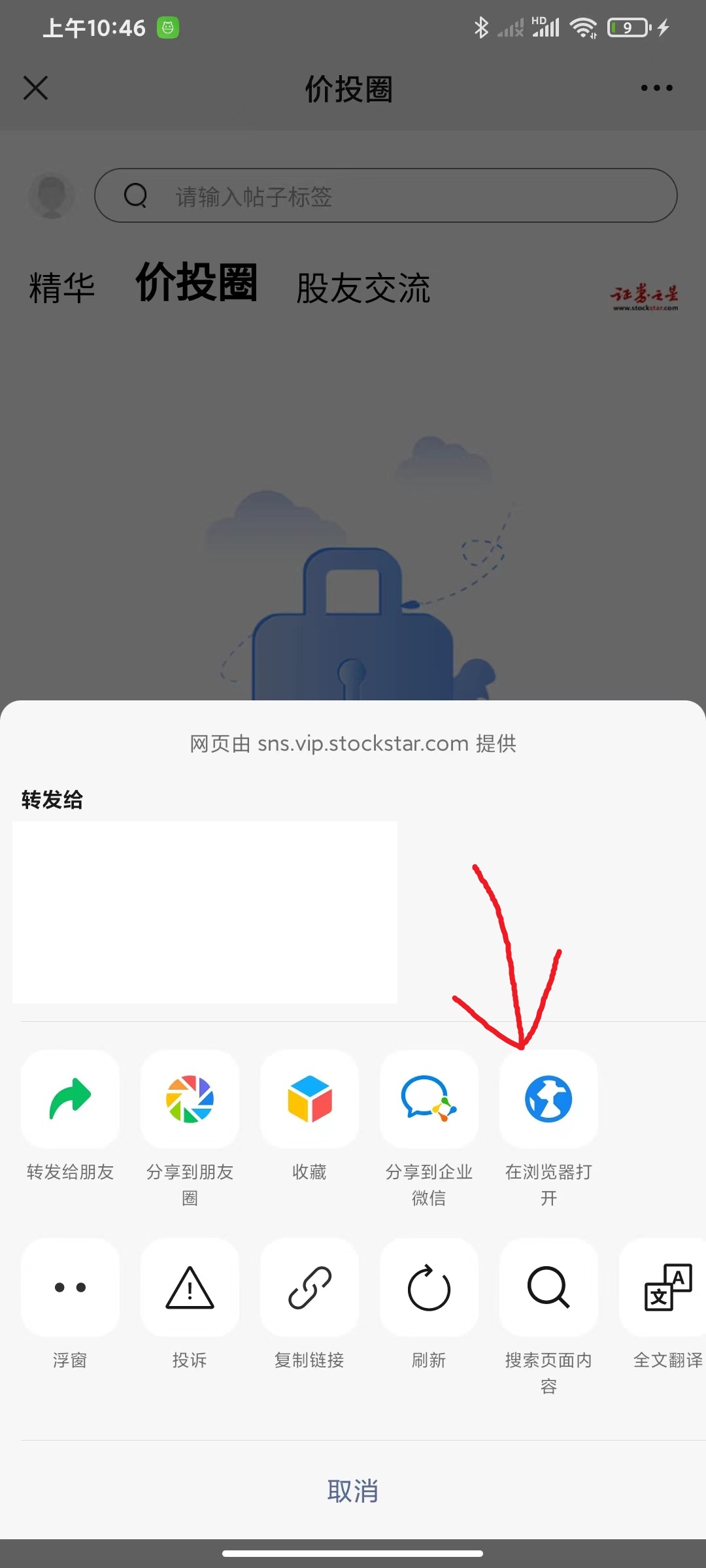
Task: Tap 转发给朋友 to forward to a friend
Action: tap(70, 1100)
